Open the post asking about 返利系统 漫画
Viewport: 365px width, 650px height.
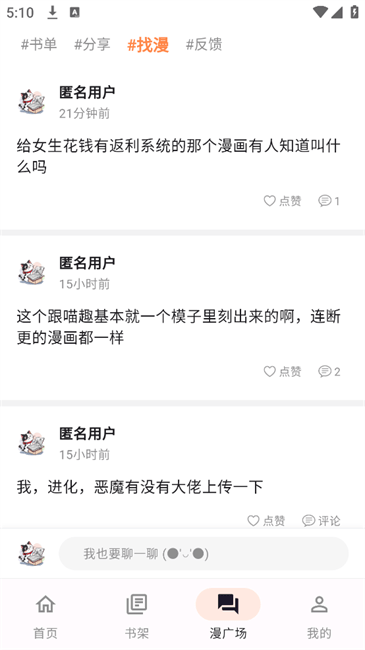[x=178, y=156]
